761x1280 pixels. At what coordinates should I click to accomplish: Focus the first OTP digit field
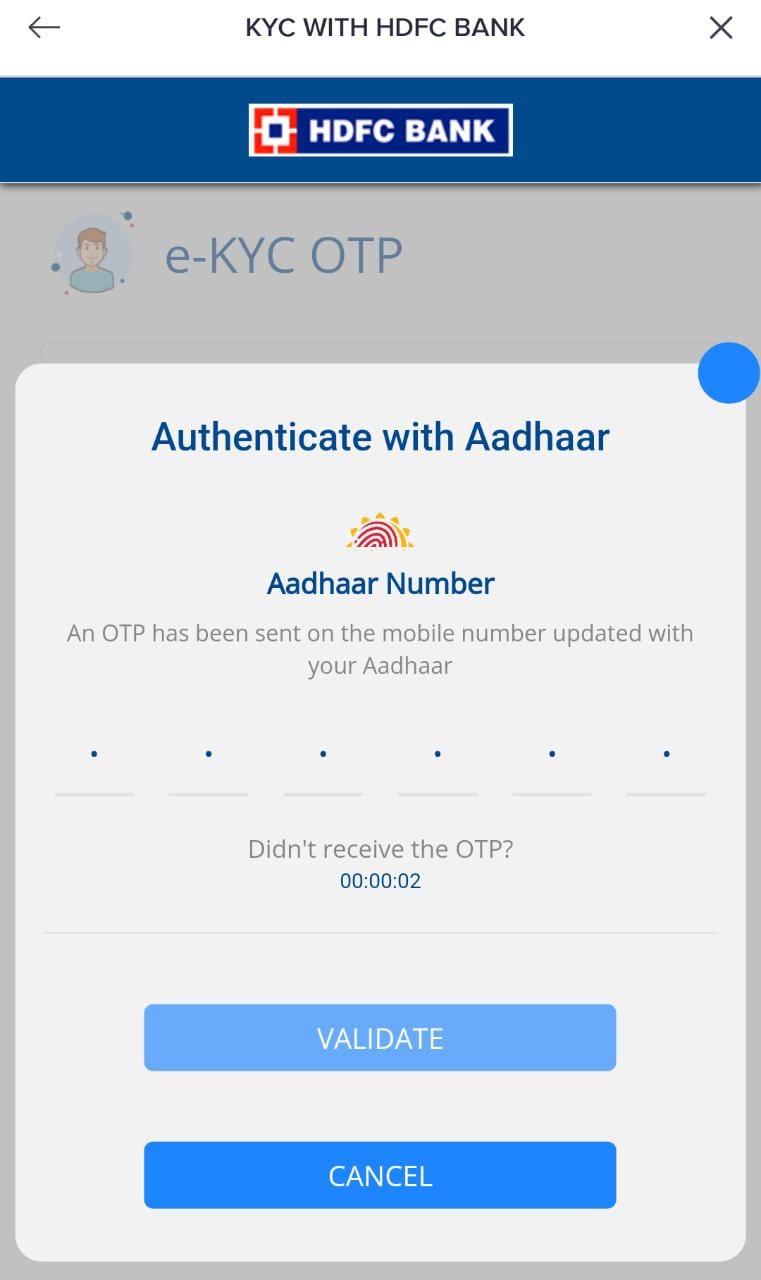point(94,765)
